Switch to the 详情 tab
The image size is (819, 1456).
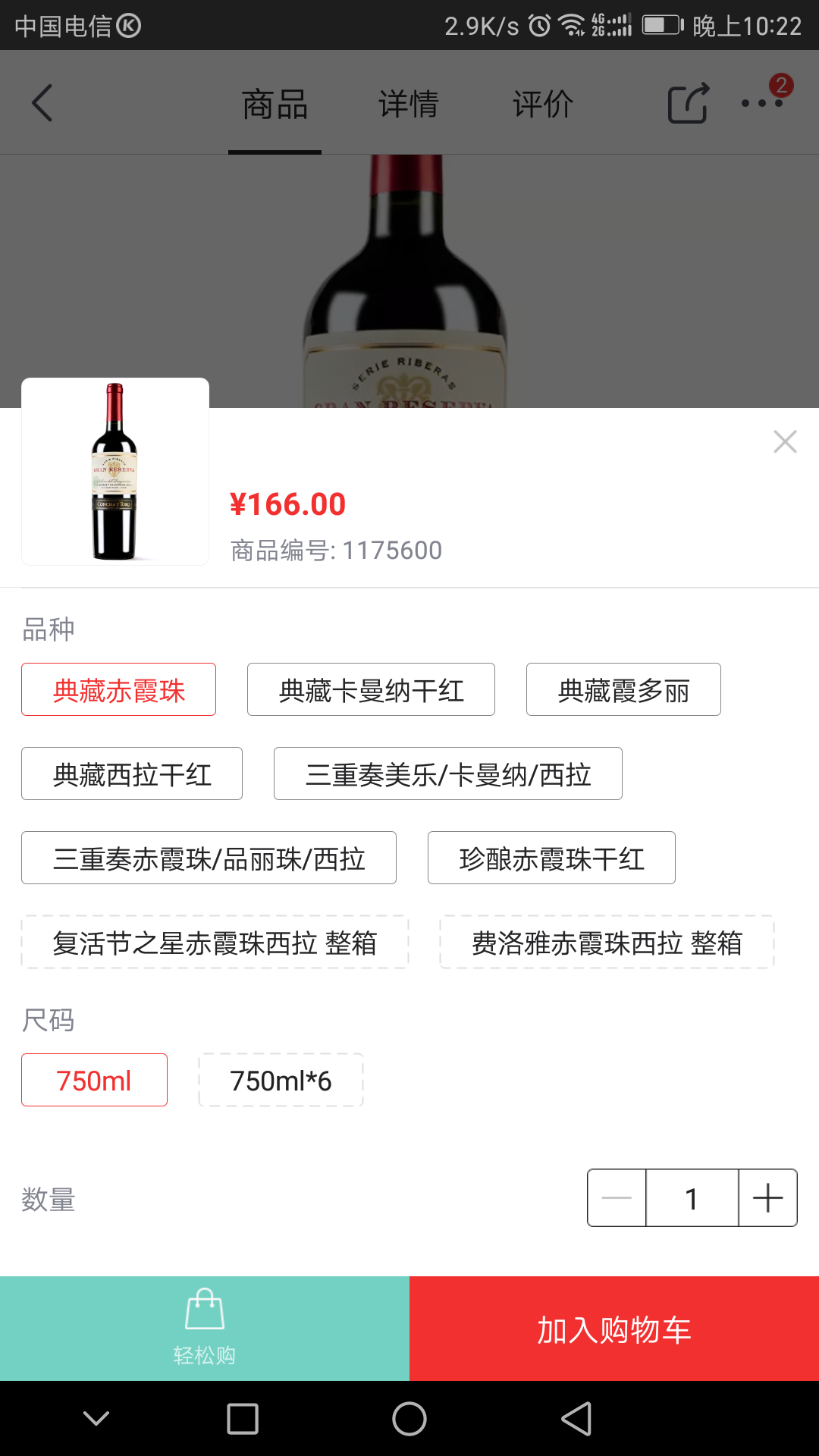click(x=409, y=104)
